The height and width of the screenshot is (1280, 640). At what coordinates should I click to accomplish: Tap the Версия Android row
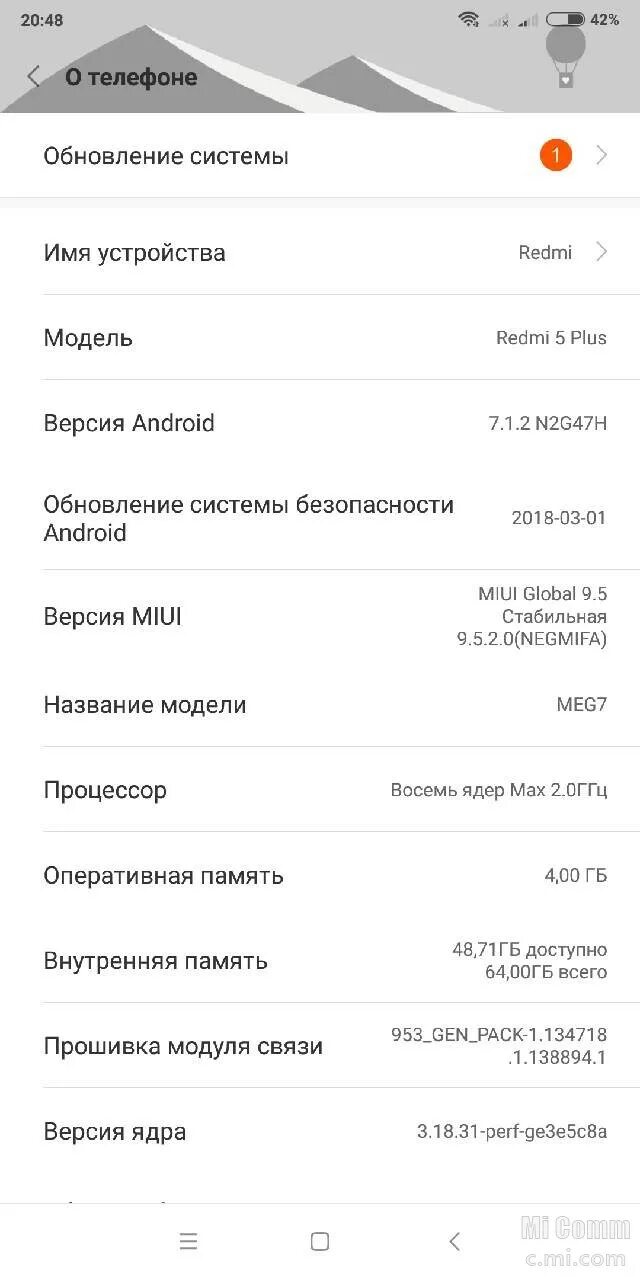(320, 423)
